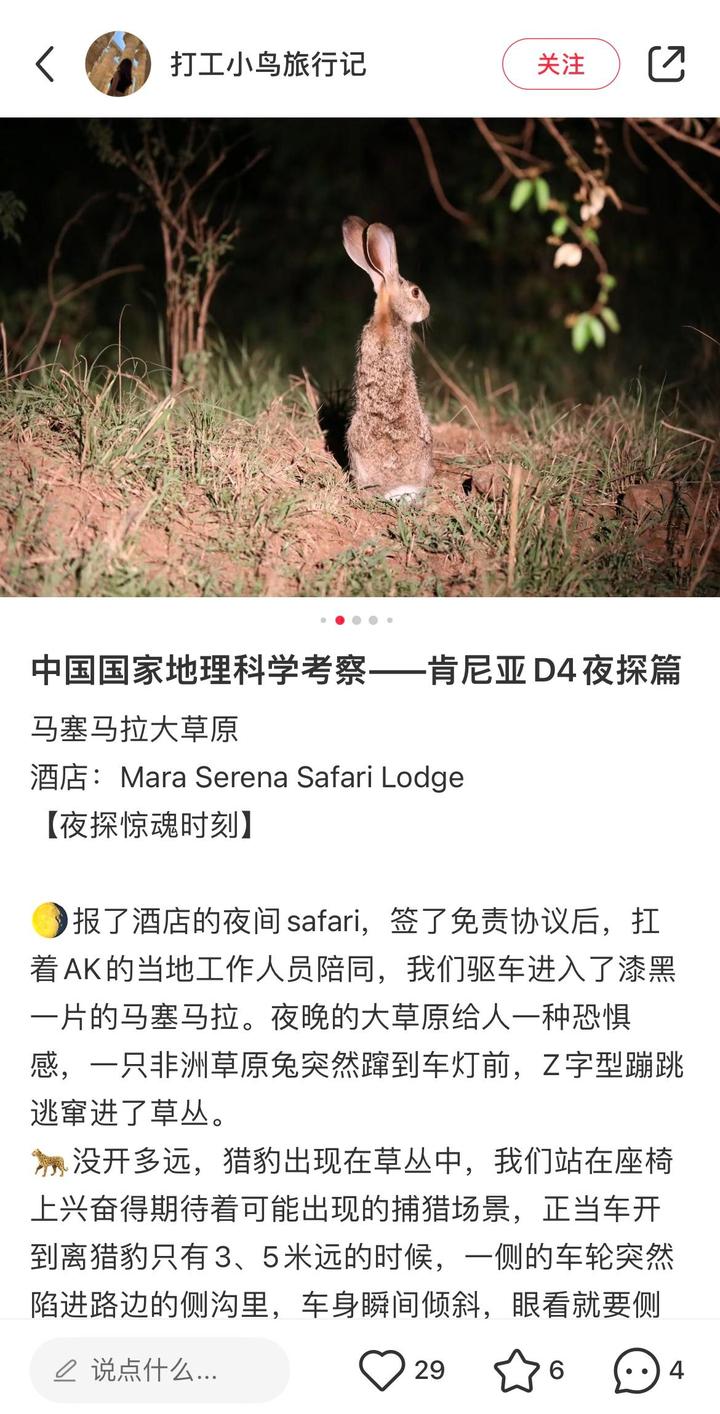Screen dimensions: 720x1414
Task: Share this post
Action: (666, 64)
